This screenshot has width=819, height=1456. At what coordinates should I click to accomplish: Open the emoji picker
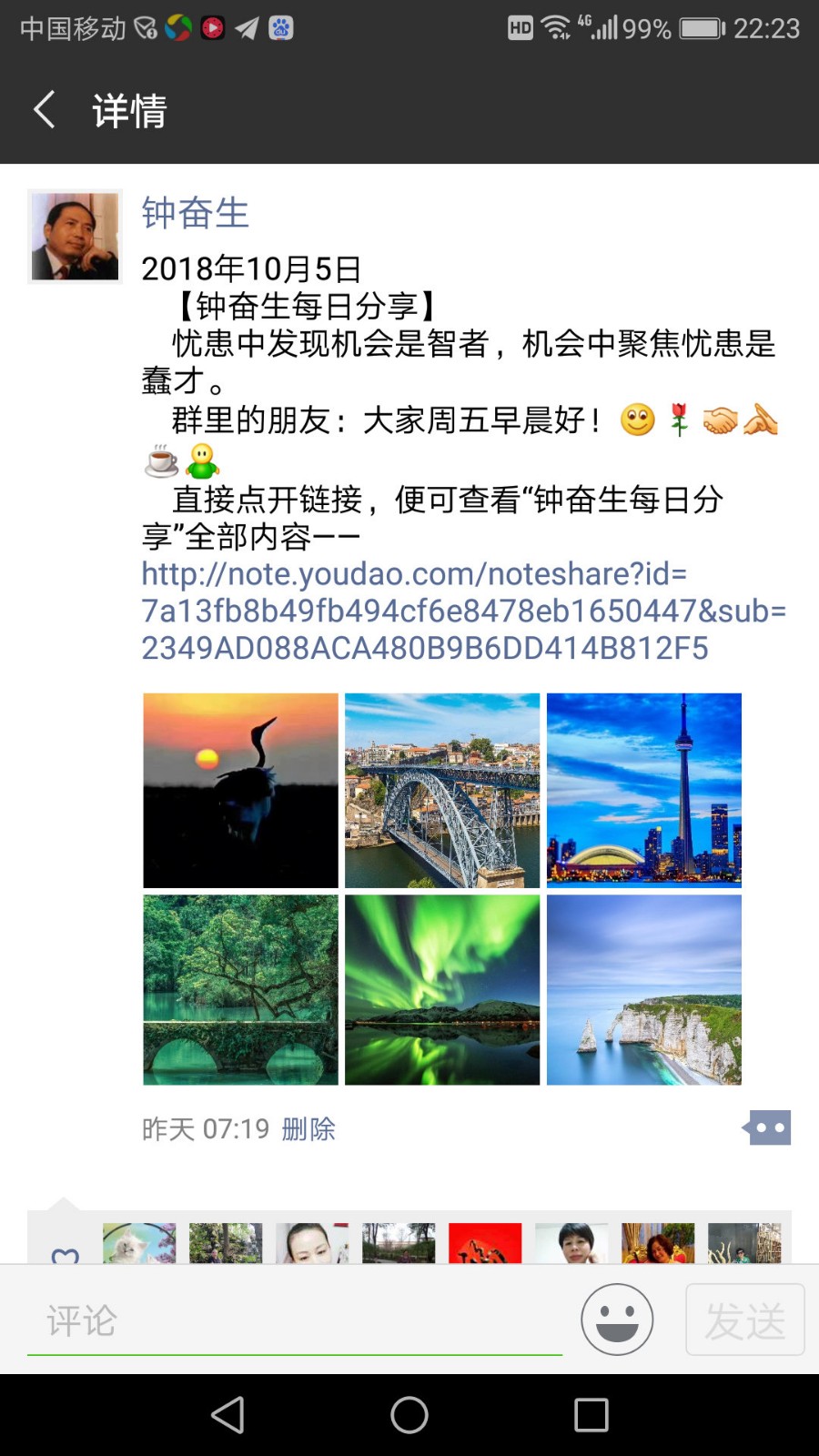tap(617, 1319)
